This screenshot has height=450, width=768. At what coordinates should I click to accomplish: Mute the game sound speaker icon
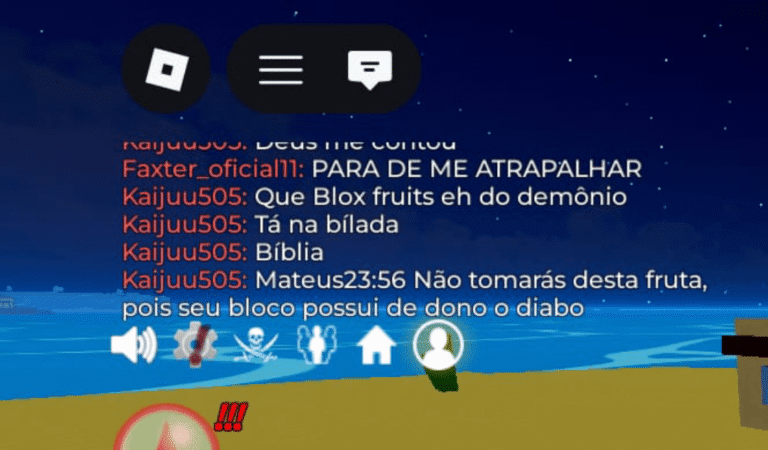coord(133,346)
